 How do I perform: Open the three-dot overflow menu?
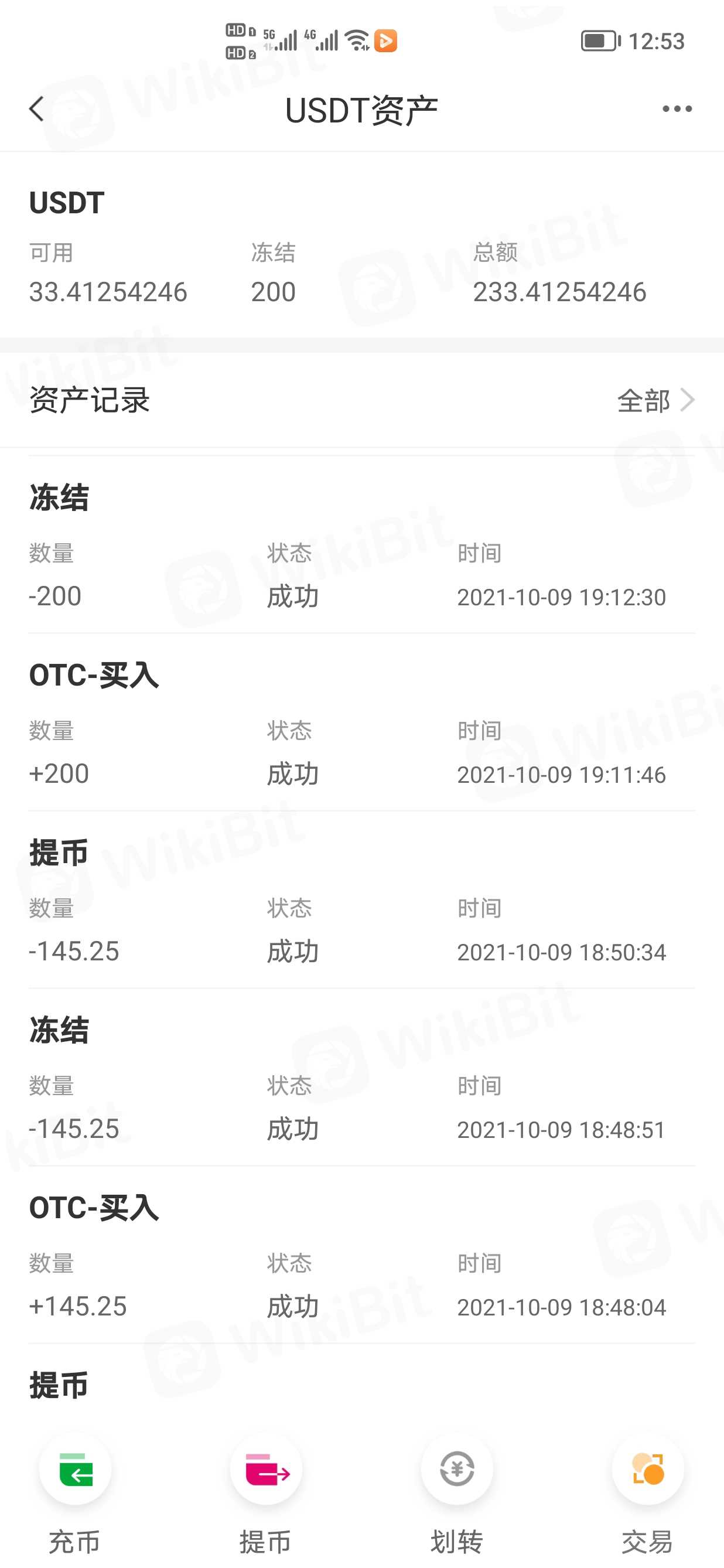click(x=677, y=110)
